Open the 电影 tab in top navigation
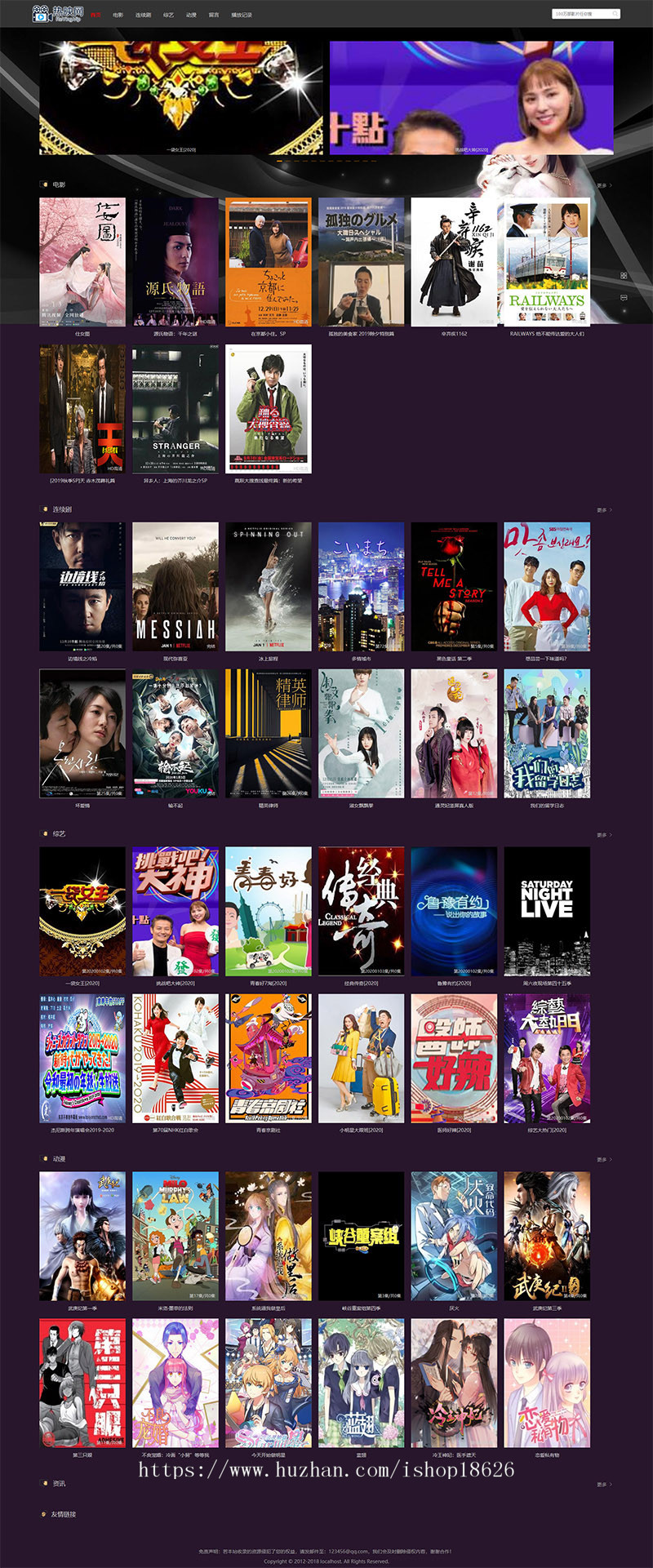 tap(118, 15)
